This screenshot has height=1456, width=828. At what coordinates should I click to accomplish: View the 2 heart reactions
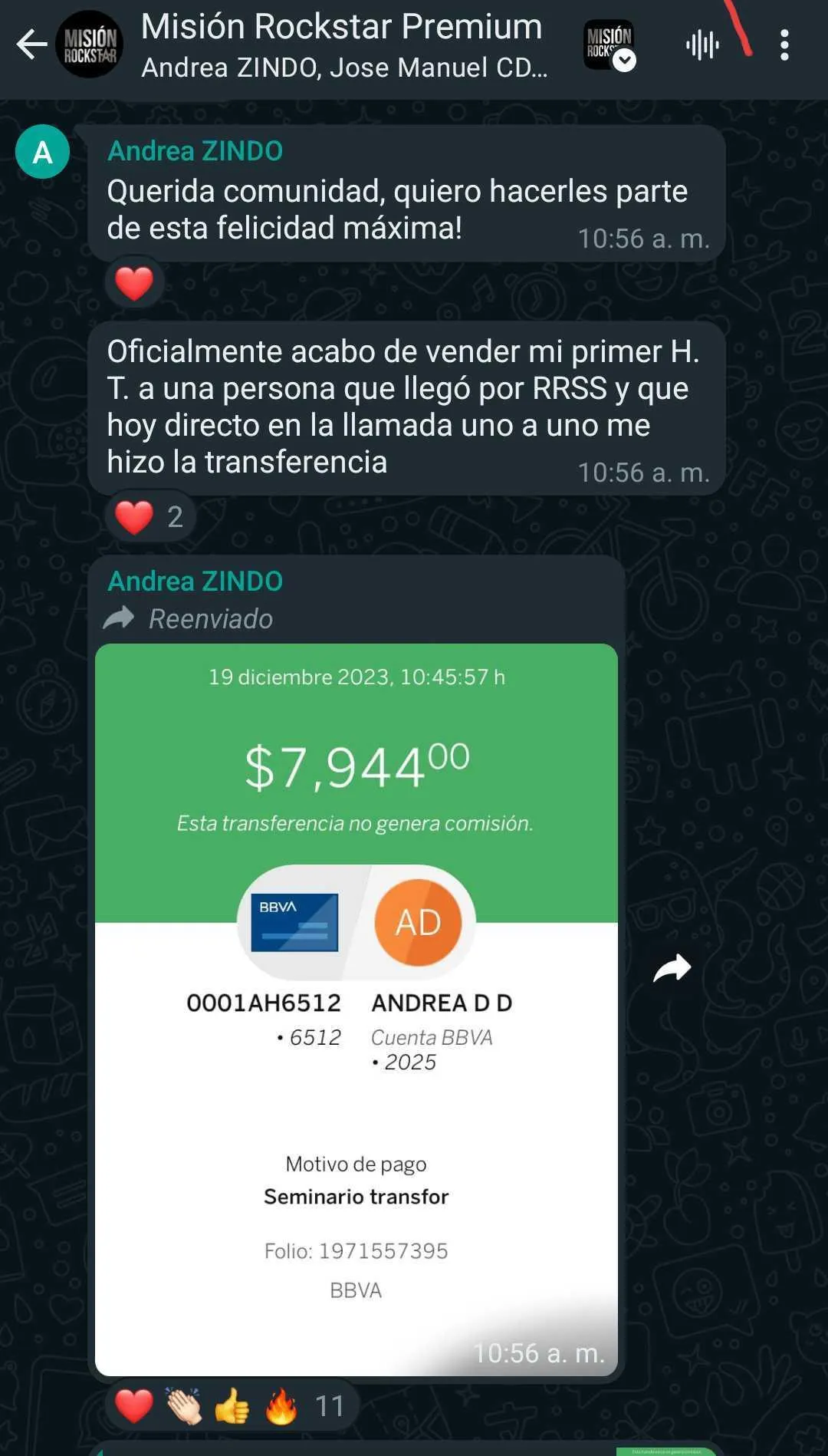click(150, 517)
